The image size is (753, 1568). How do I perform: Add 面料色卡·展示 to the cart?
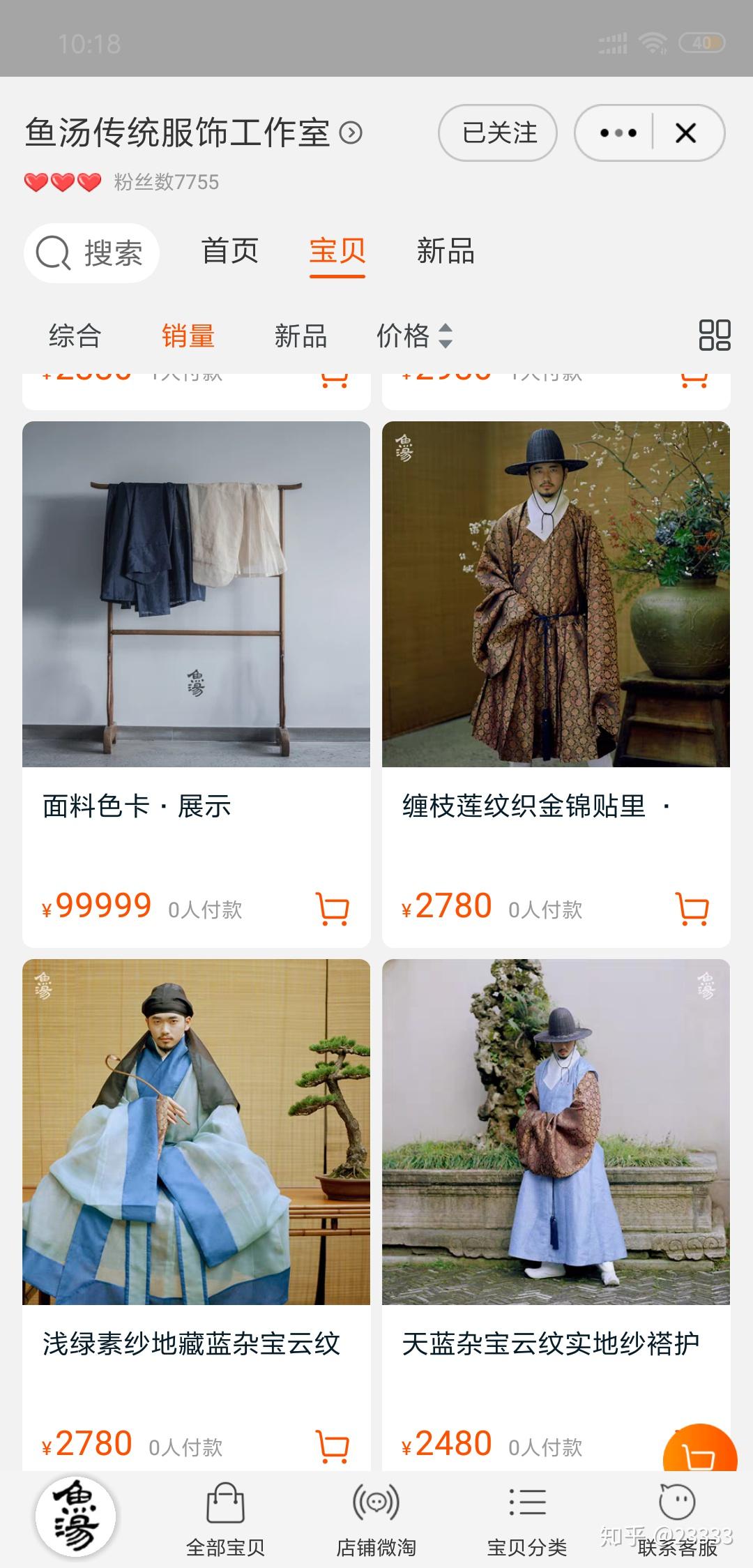pyautogui.click(x=333, y=909)
